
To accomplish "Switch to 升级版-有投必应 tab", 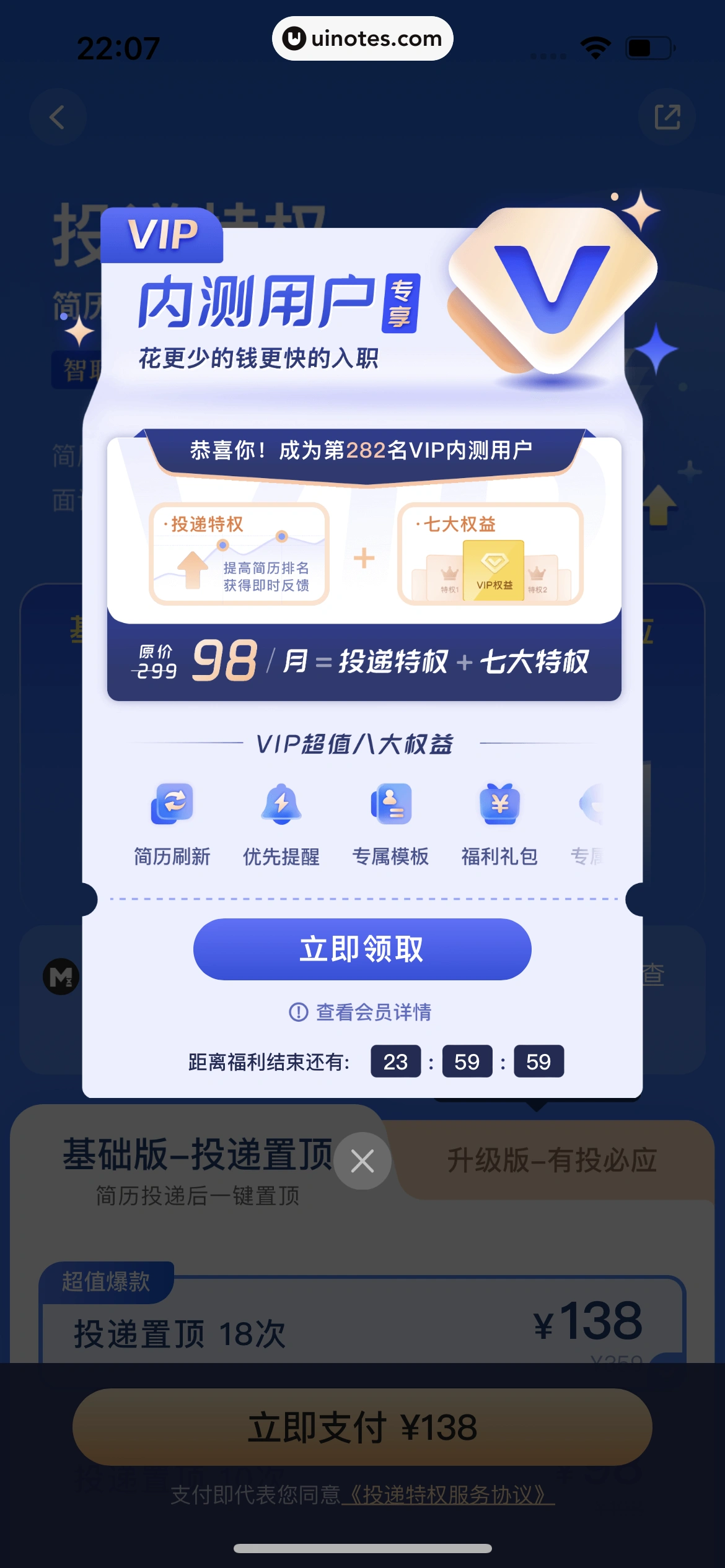I will coord(551,1159).
